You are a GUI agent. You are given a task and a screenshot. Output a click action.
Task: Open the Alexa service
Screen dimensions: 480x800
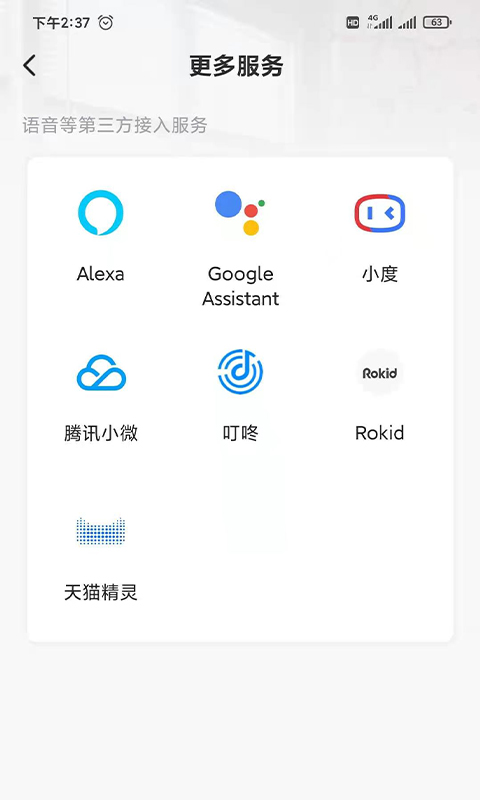tap(100, 236)
